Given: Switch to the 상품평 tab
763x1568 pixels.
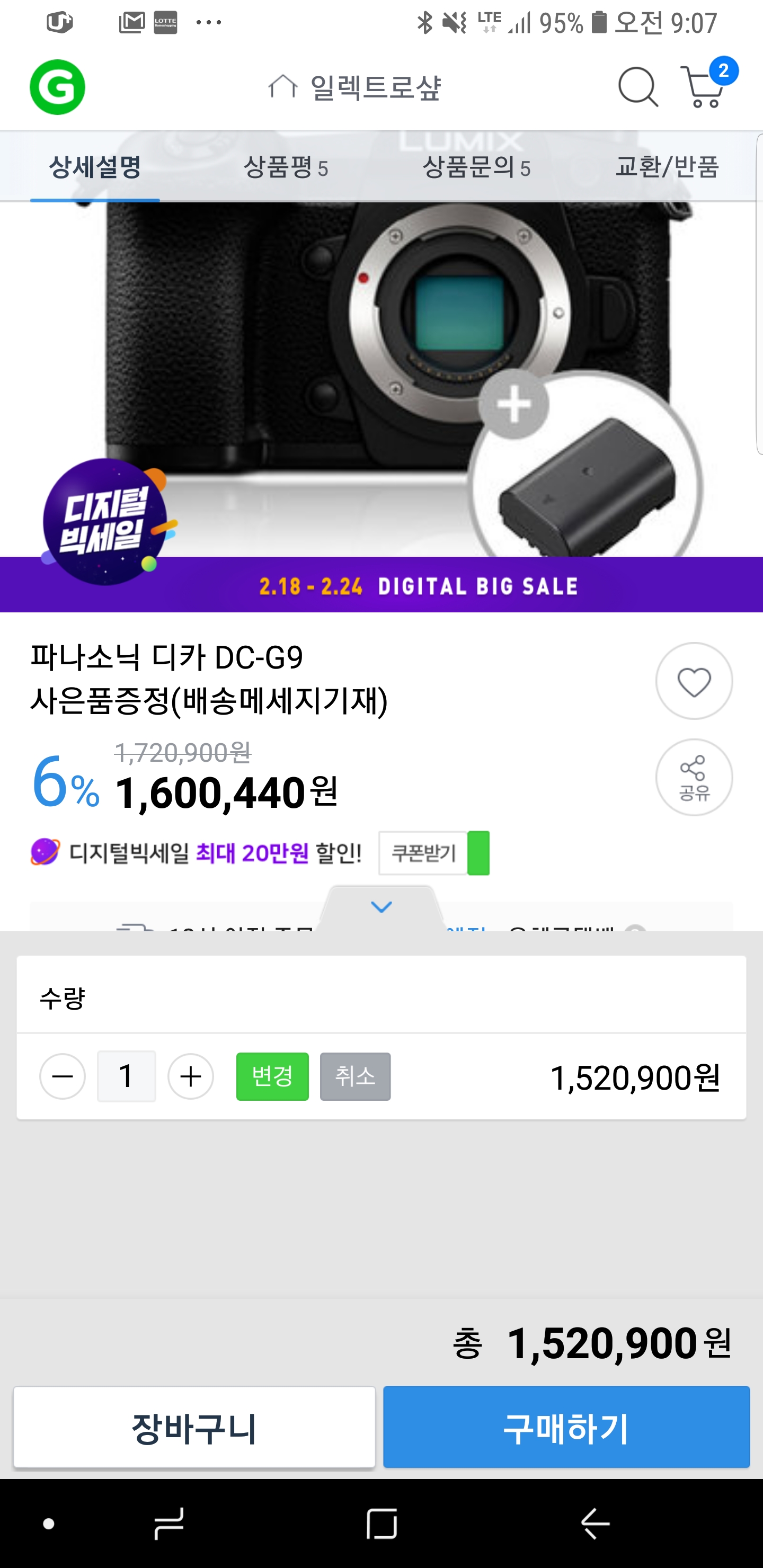Looking at the screenshot, I should coord(285,166).
